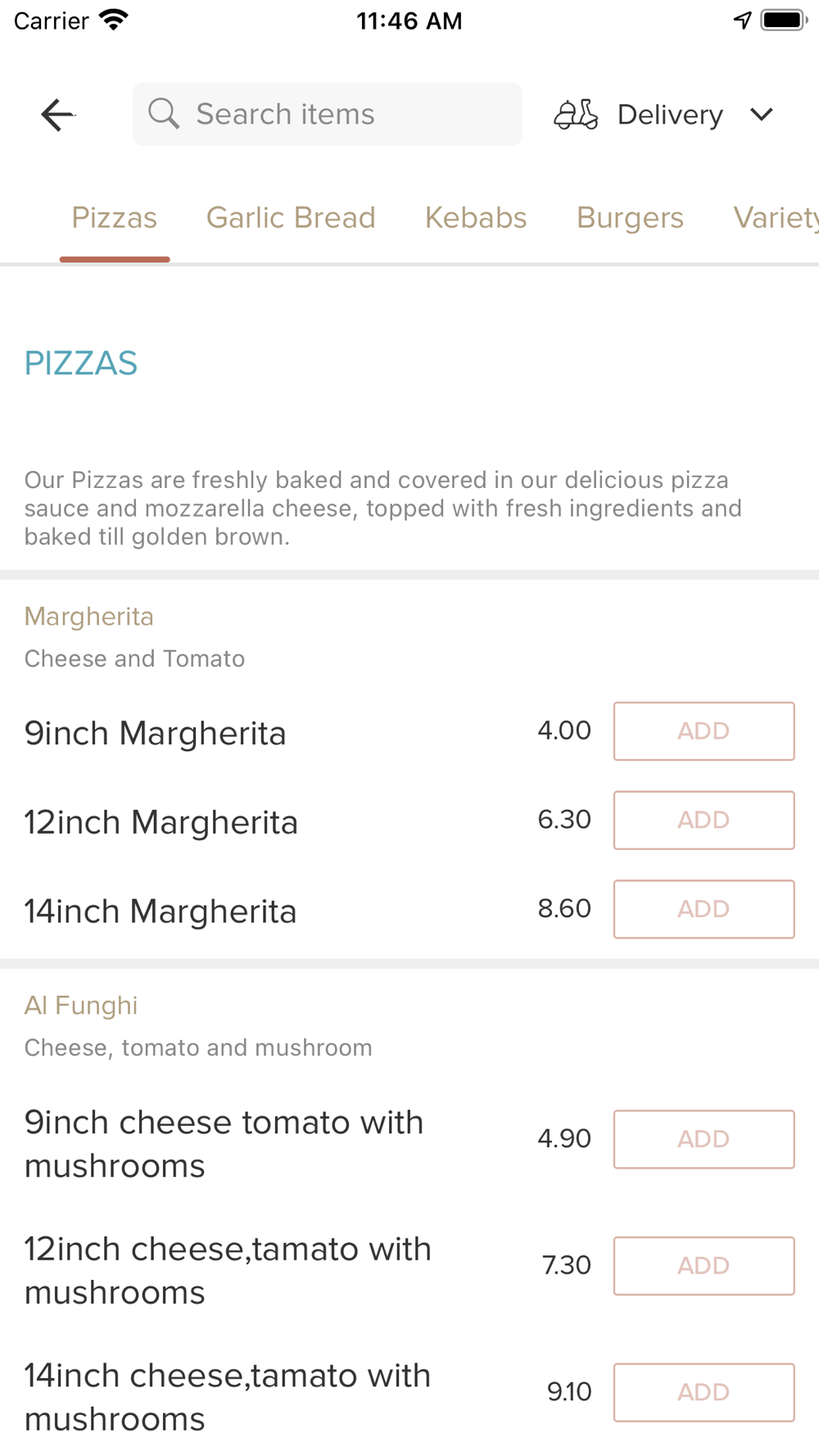Viewport: 819px width, 1456px height.
Task: Switch to the Garlic Bread tab
Action: [x=291, y=218]
